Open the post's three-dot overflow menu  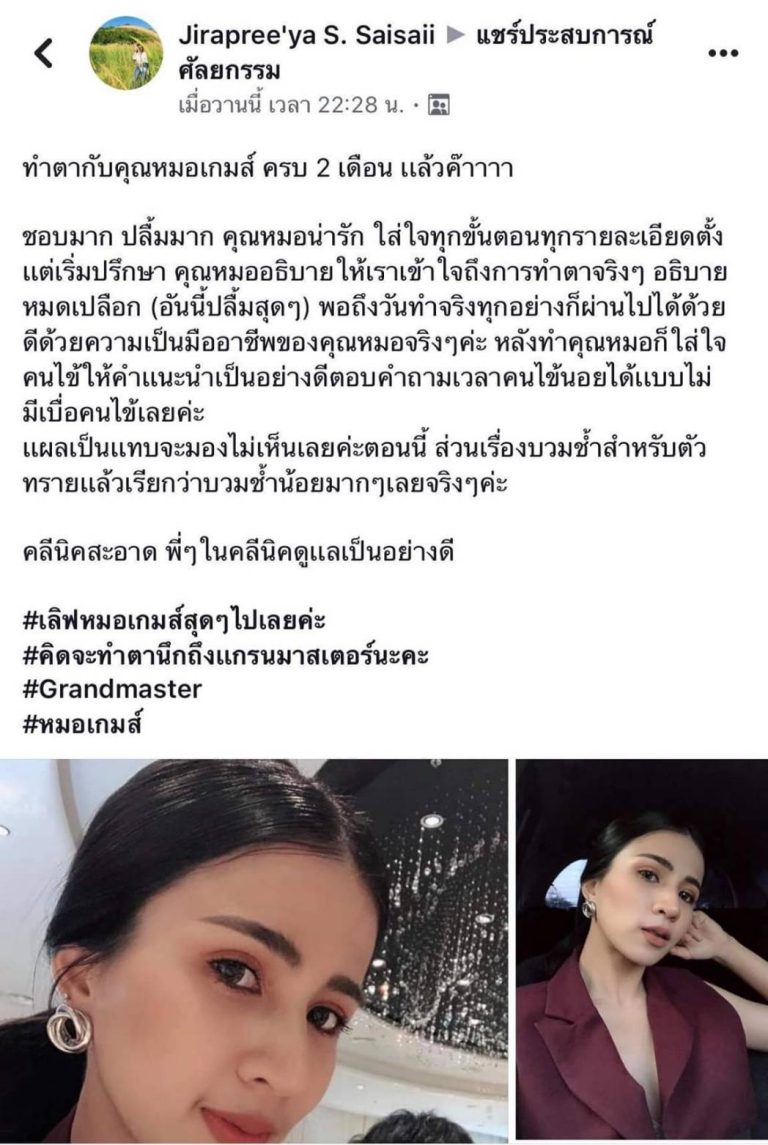pos(723,53)
